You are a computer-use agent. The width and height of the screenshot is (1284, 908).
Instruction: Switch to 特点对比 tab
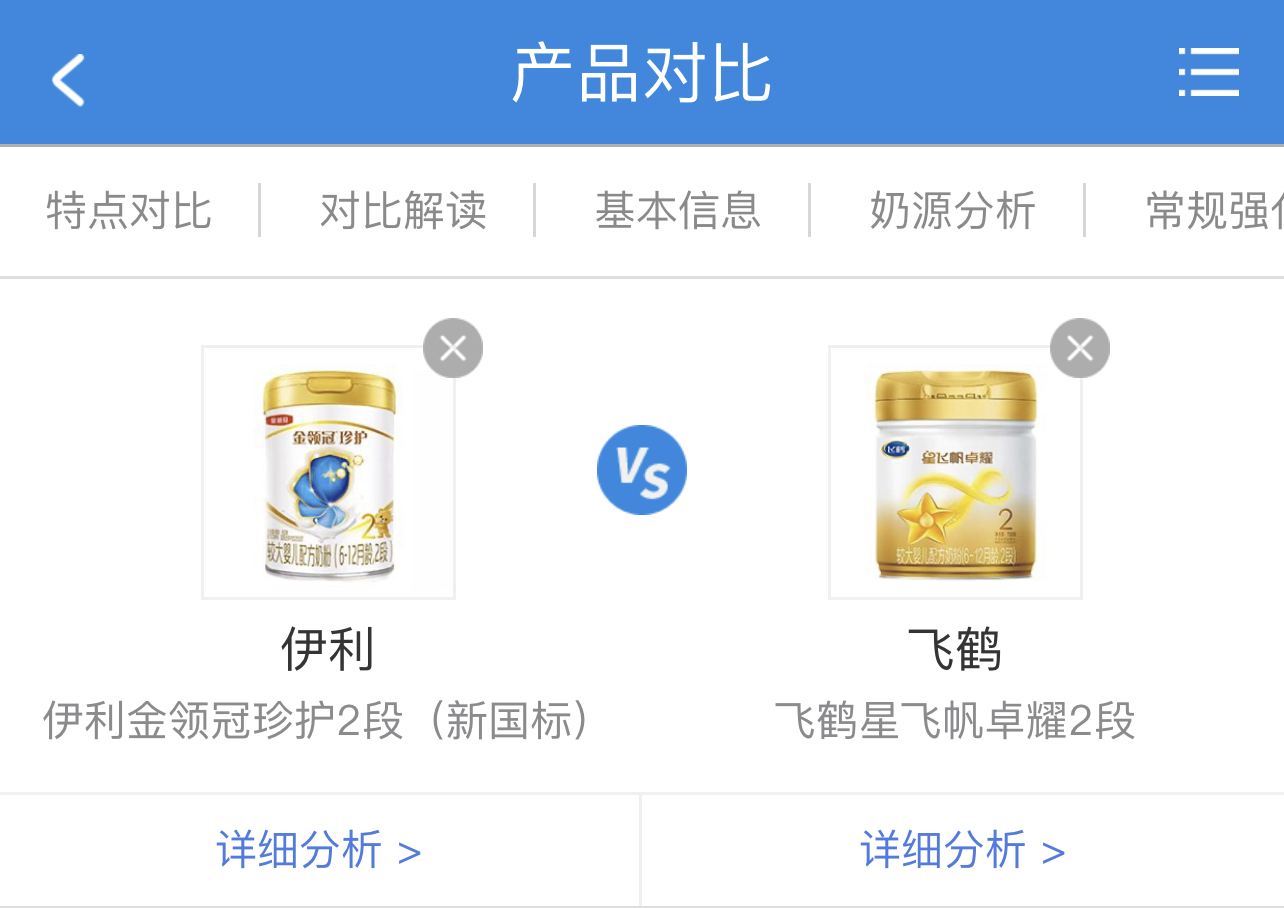point(129,211)
